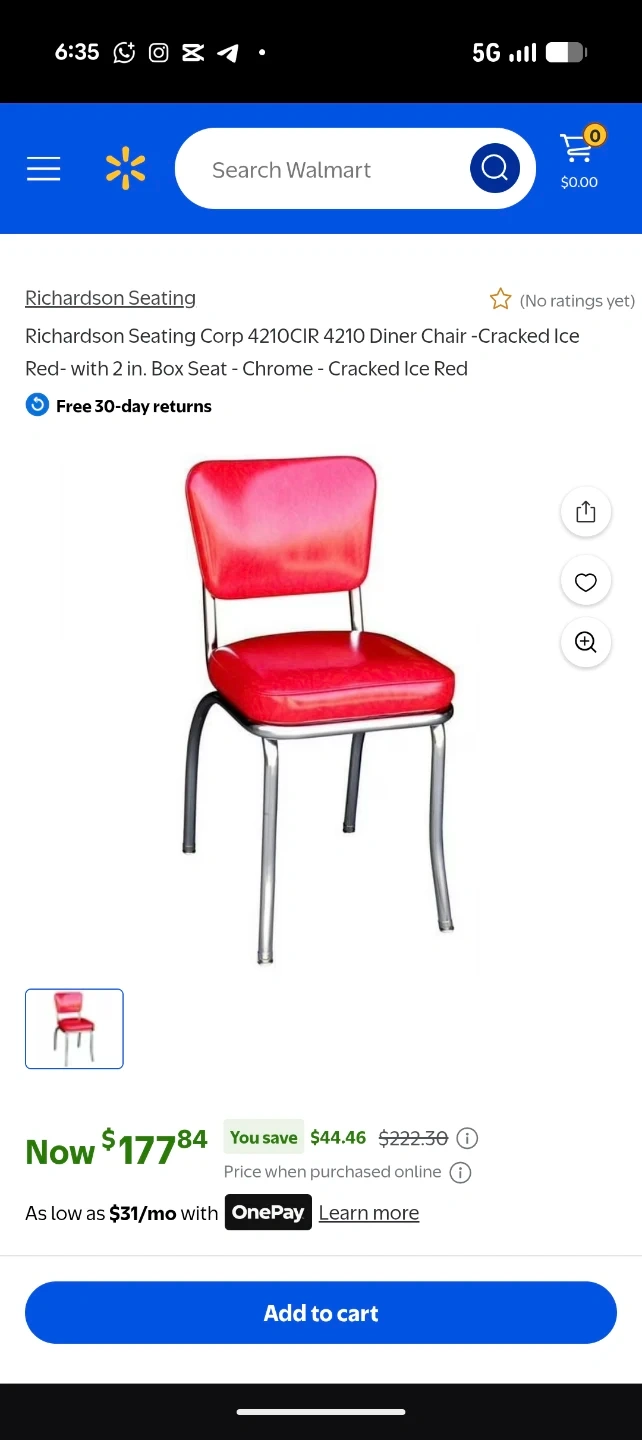The width and height of the screenshot is (642, 1440).
Task: Select the chair thumbnail image
Action: click(74, 1029)
